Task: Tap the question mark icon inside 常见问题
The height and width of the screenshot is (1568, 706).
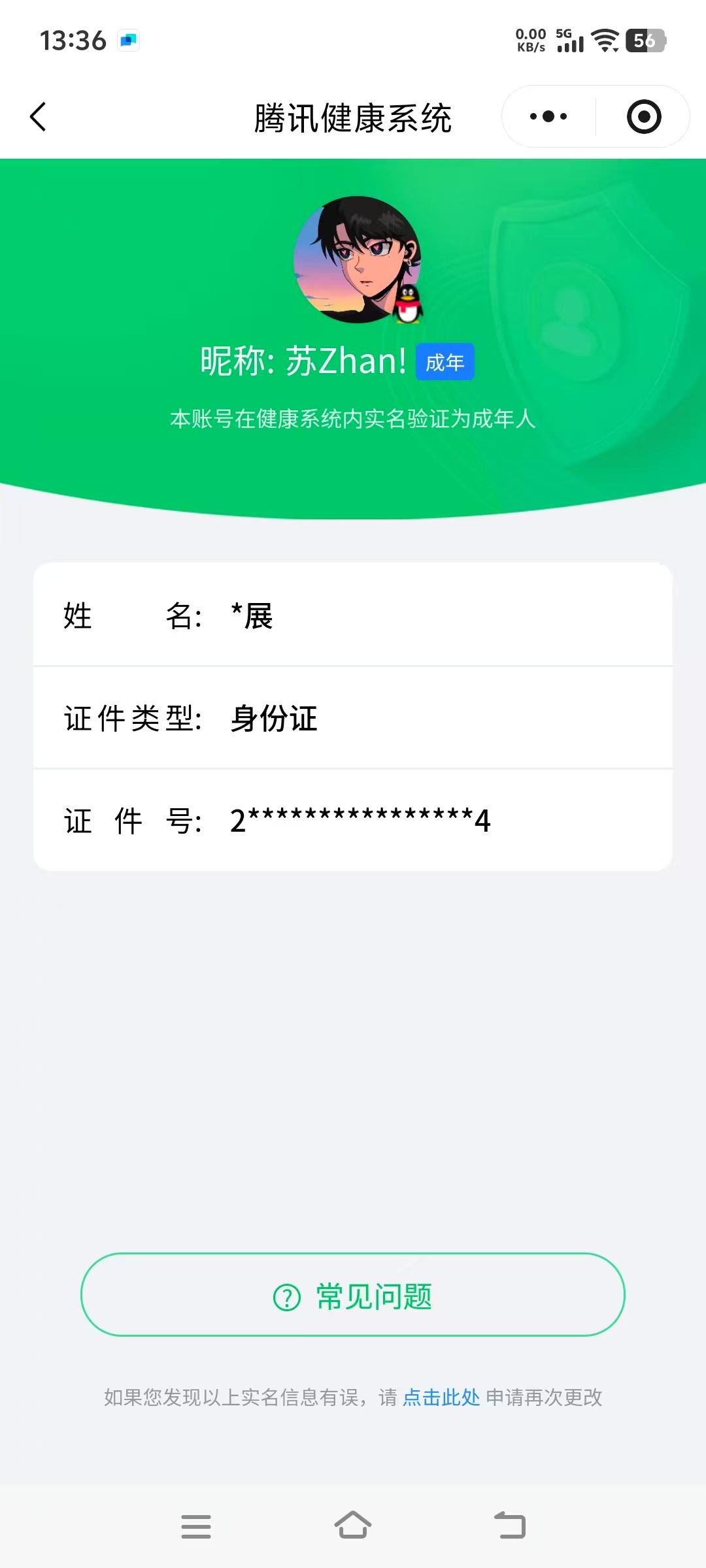Action: tap(286, 1297)
